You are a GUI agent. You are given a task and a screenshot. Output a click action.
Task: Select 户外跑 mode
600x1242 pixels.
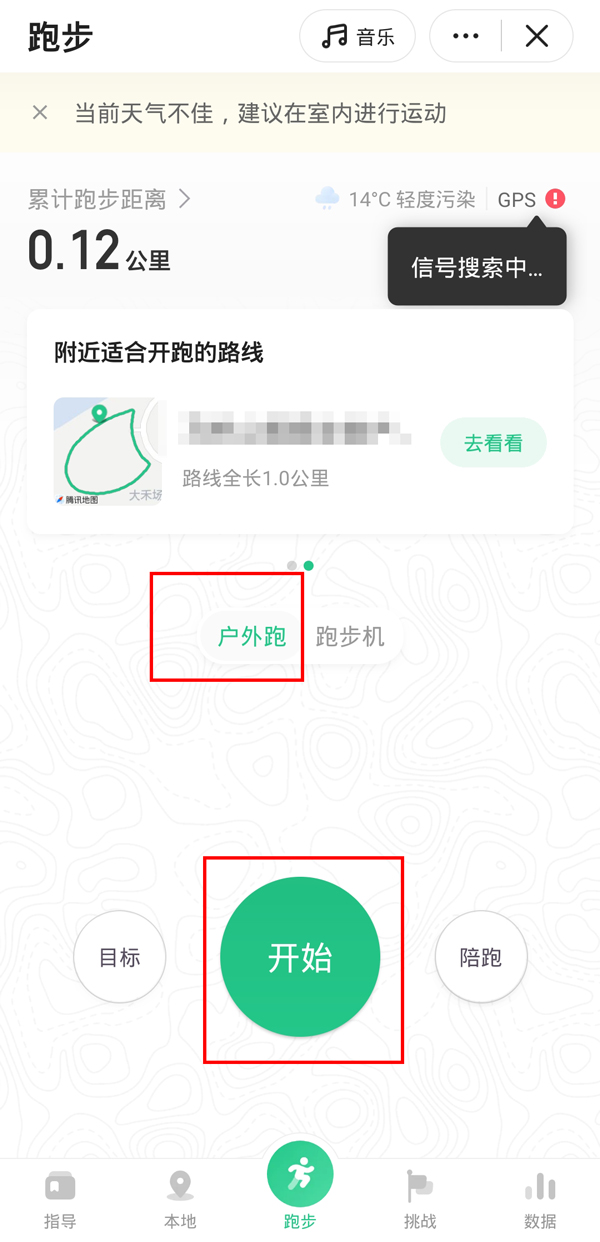pos(252,637)
